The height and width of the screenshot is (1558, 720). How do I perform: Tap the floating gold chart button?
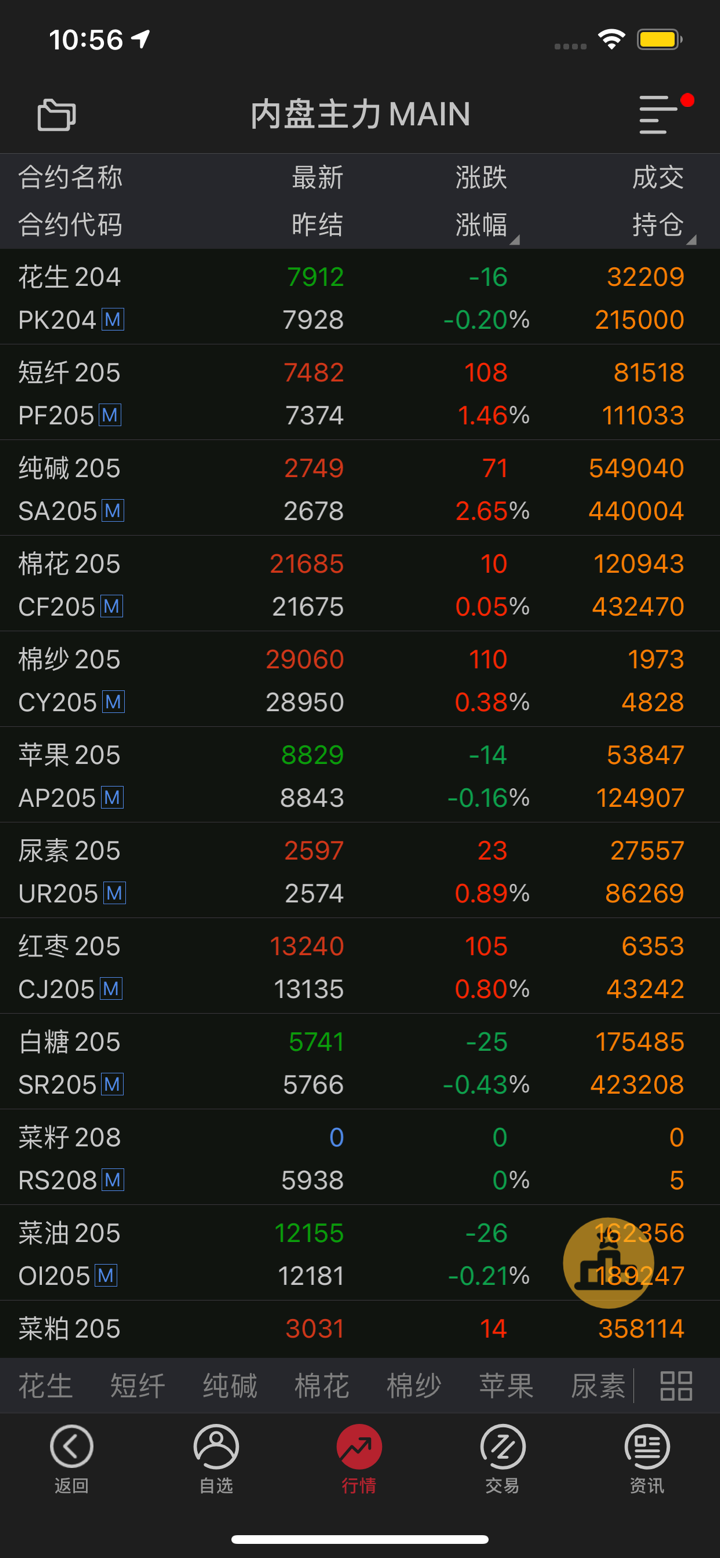point(608,1263)
